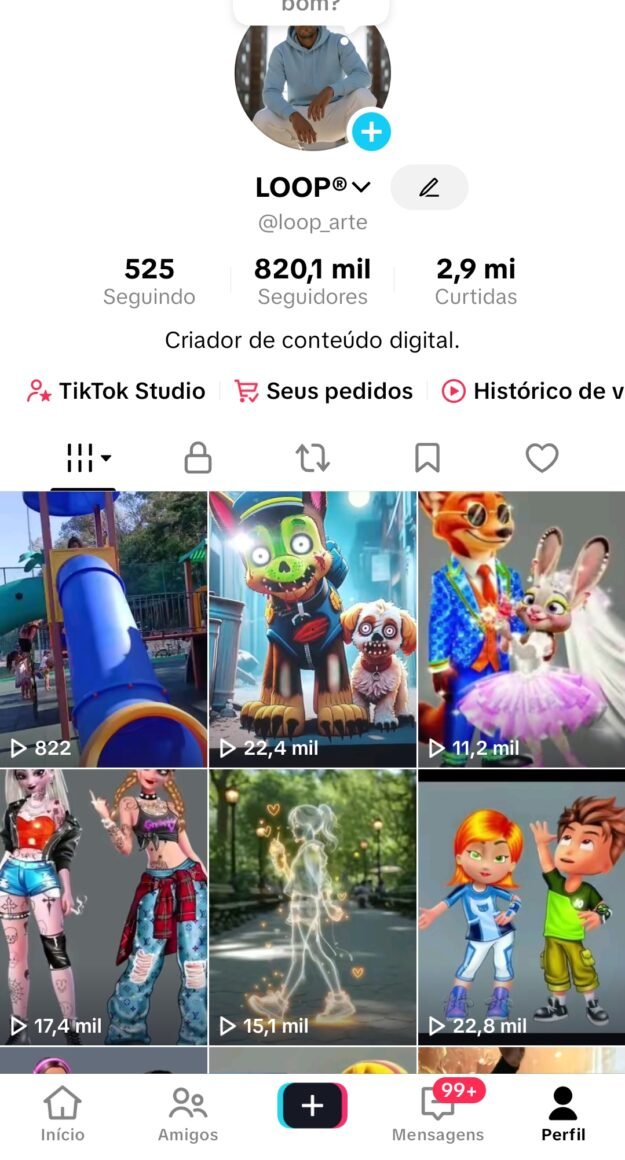The height and width of the screenshot is (1160, 625).
Task: Open the video with 11,2 mil views
Action: (521, 629)
